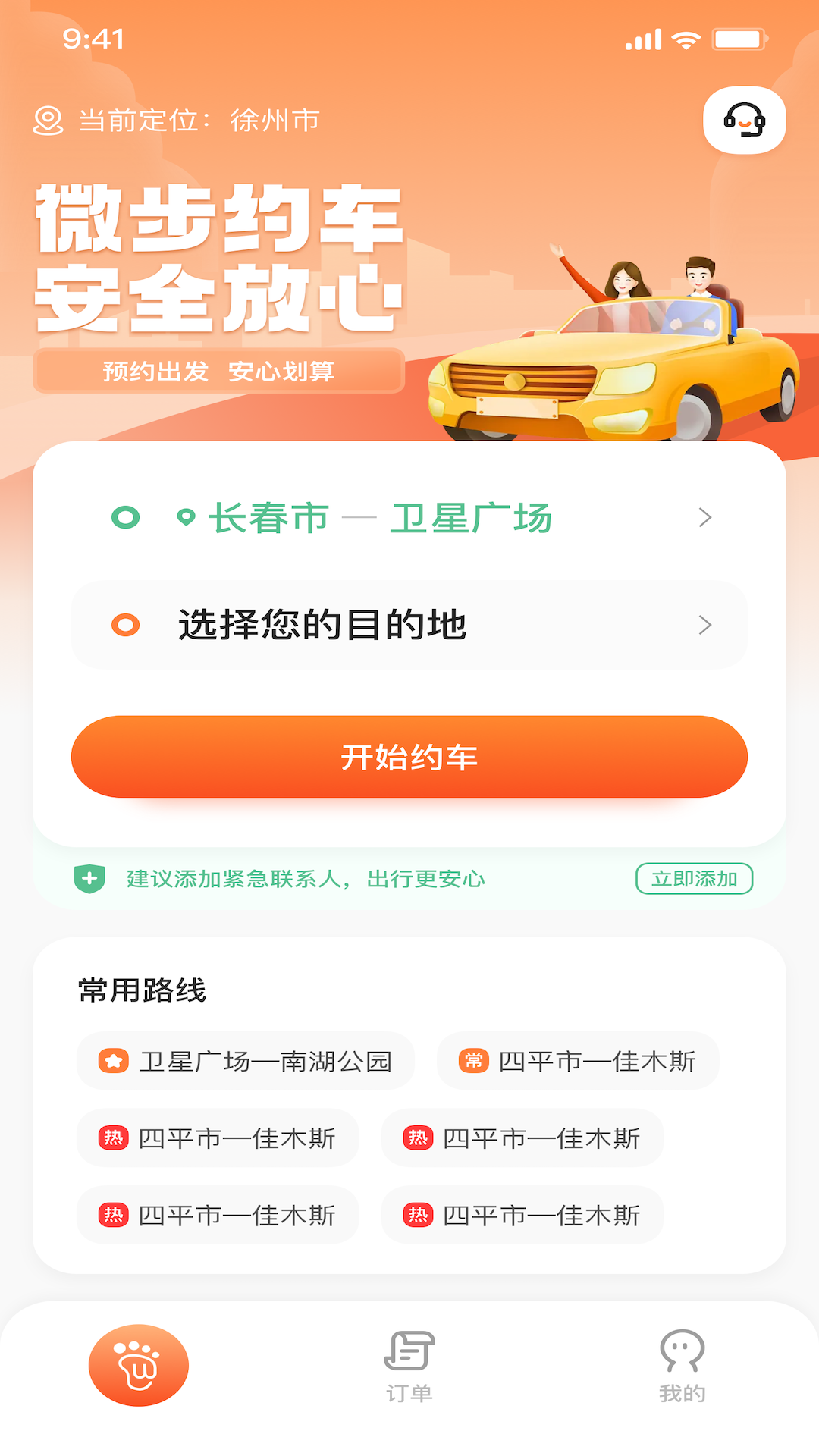Open 选择您的目的地 destination picker
The width and height of the screenshot is (819, 1456).
[409, 626]
